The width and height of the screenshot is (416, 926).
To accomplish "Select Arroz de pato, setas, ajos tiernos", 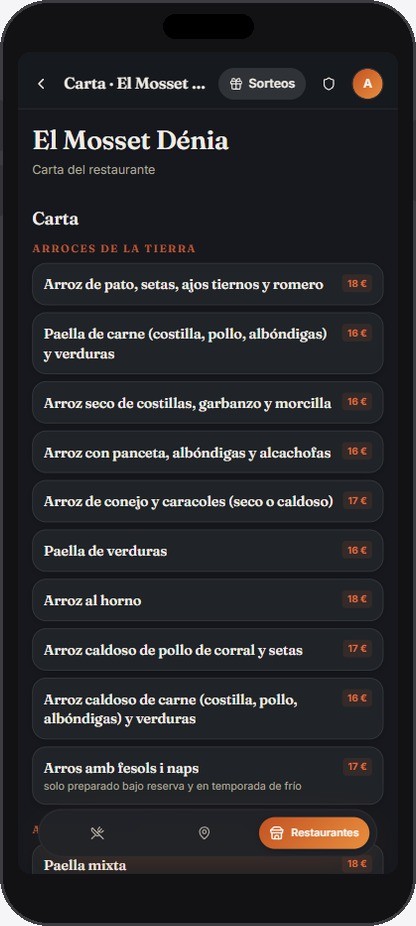I will click(x=207, y=284).
